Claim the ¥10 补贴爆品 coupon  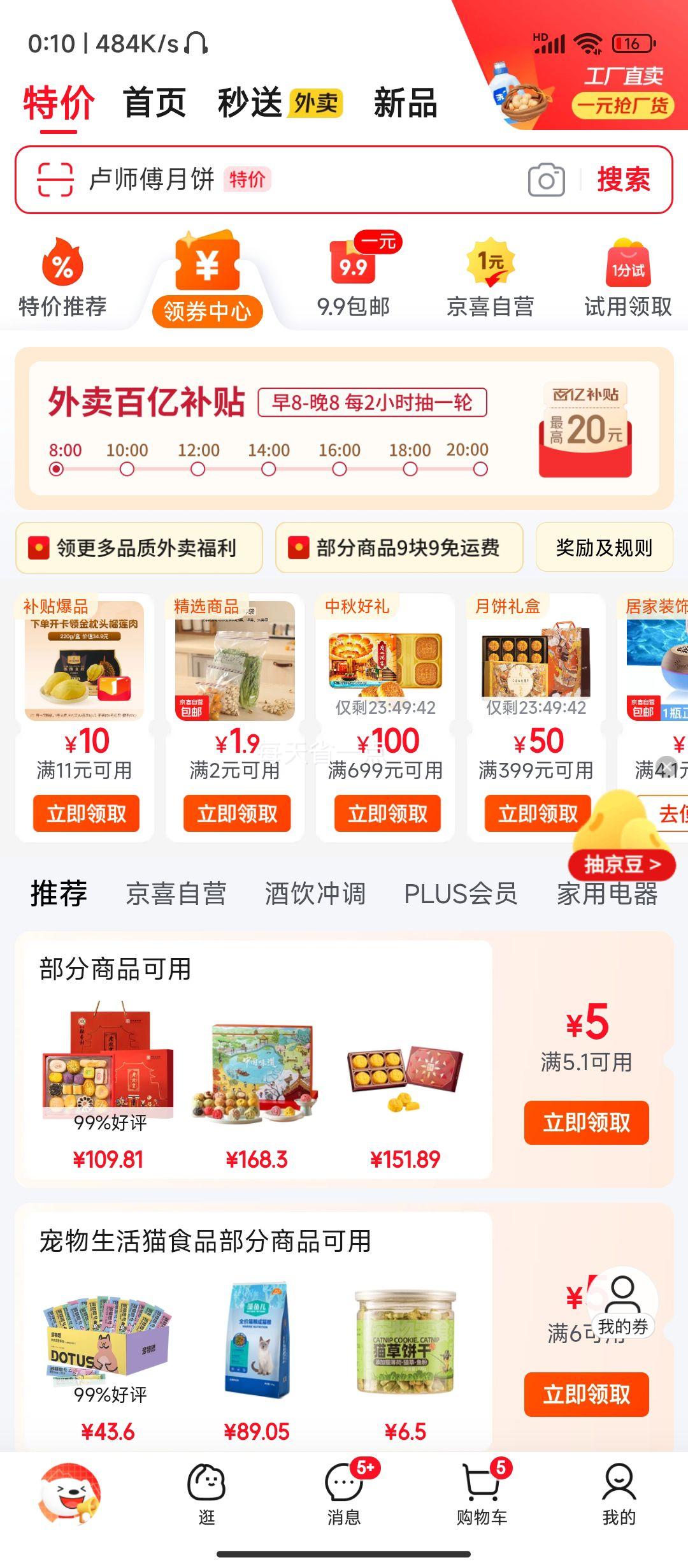click(87, 813)
